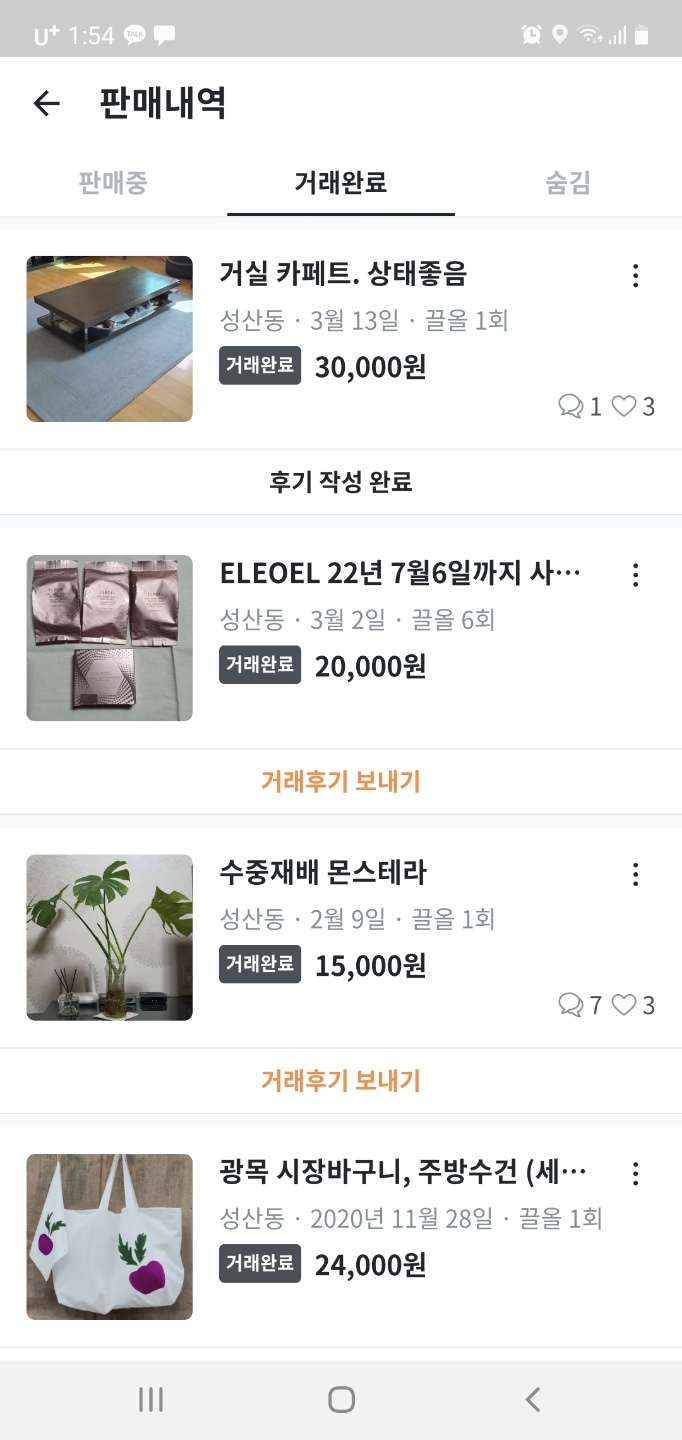Tap the system home button
The width and height of the screenshot is (682, 1440).
tap(341, 1400)
